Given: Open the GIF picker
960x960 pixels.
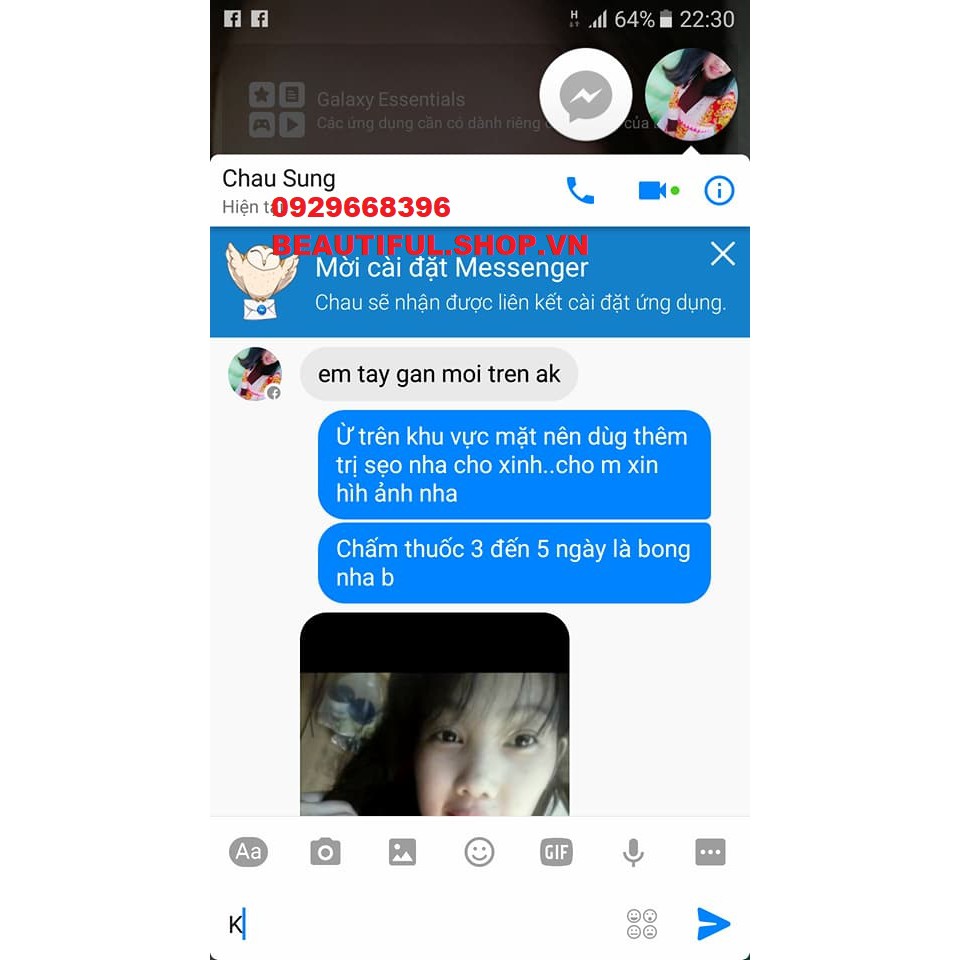Looking at the screenshot, I should 556,852.
